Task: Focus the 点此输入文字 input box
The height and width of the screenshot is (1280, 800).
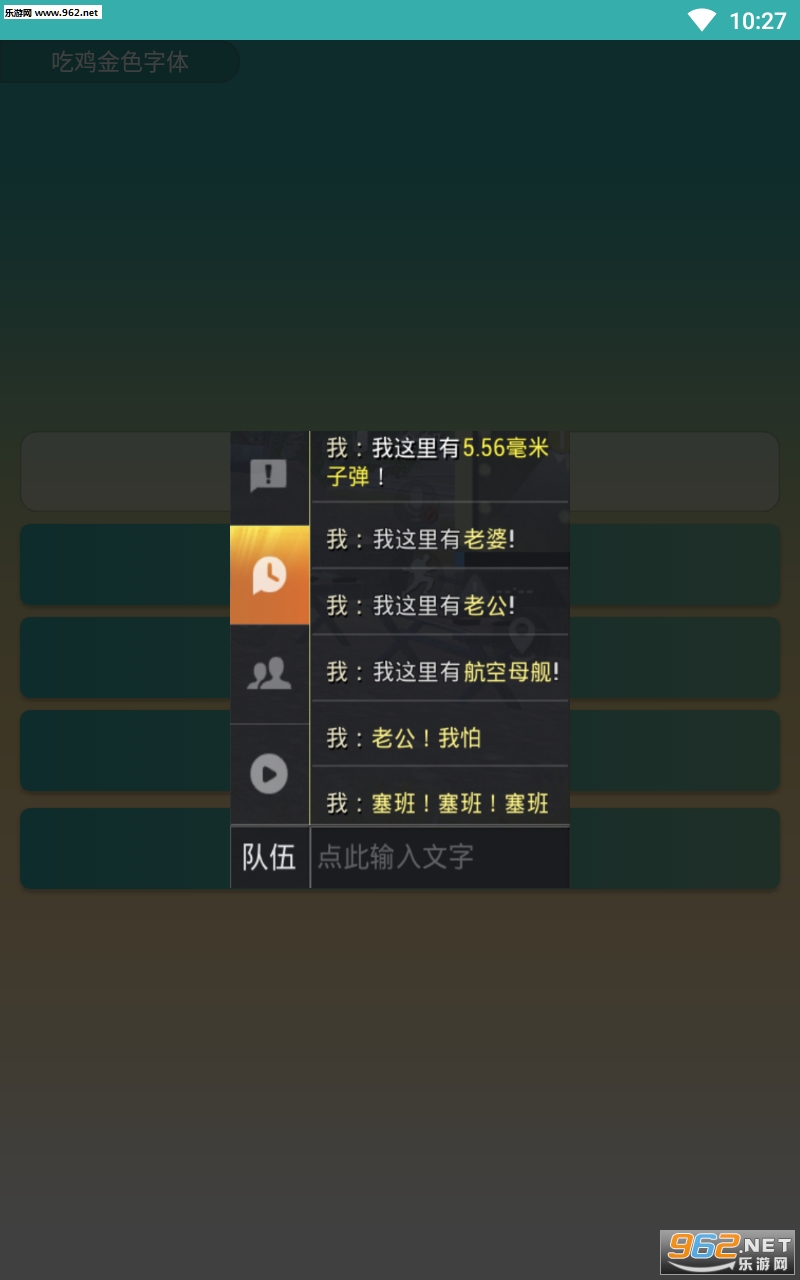Action: tap(440, 857)
